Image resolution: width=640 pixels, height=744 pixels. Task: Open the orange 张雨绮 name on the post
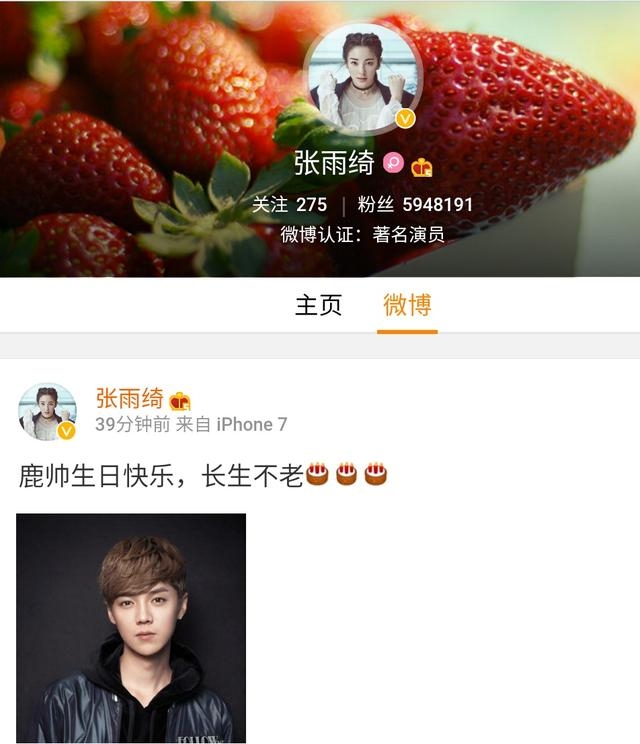(x=129, y=399)
